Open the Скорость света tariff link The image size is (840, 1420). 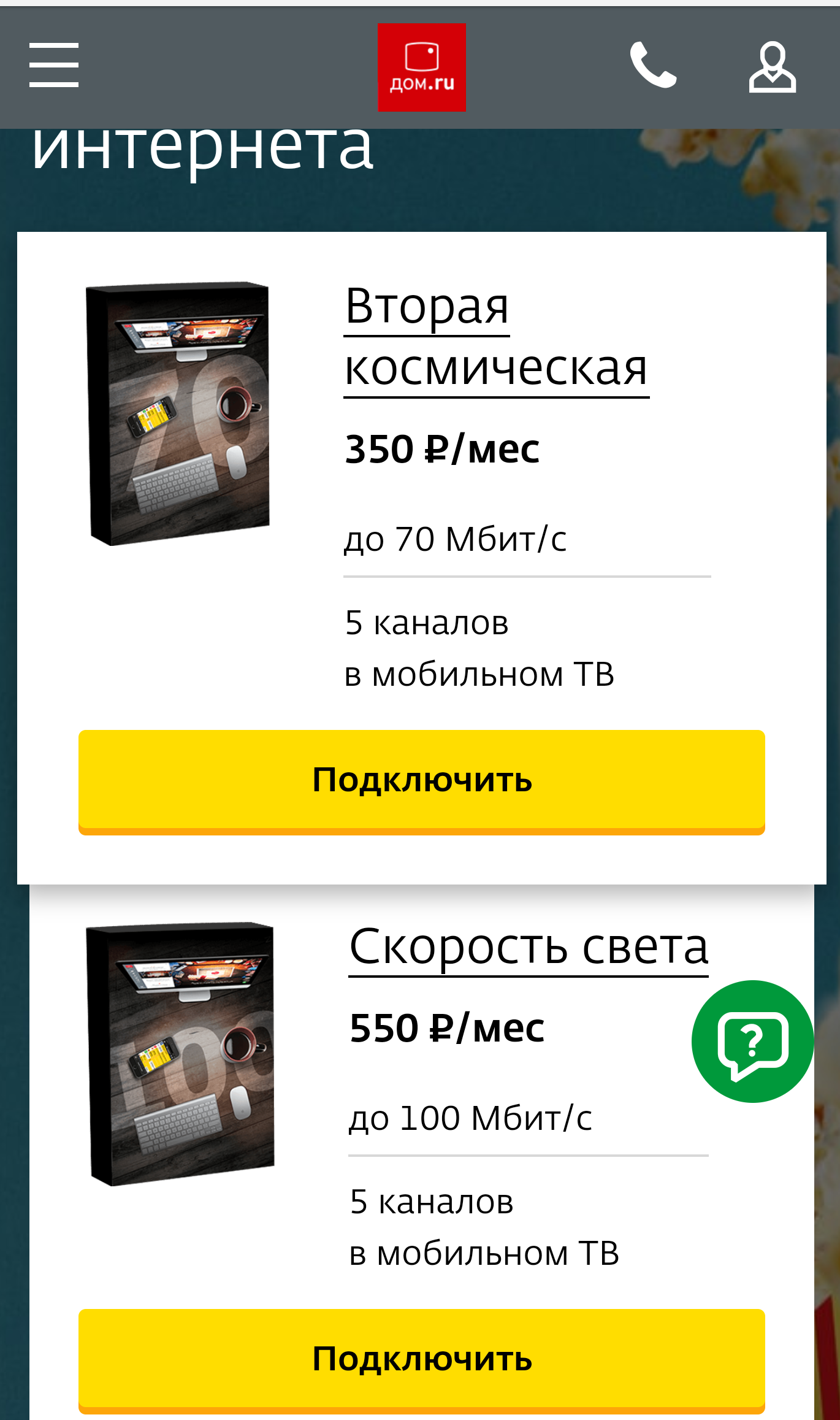[x=528, y=946]
